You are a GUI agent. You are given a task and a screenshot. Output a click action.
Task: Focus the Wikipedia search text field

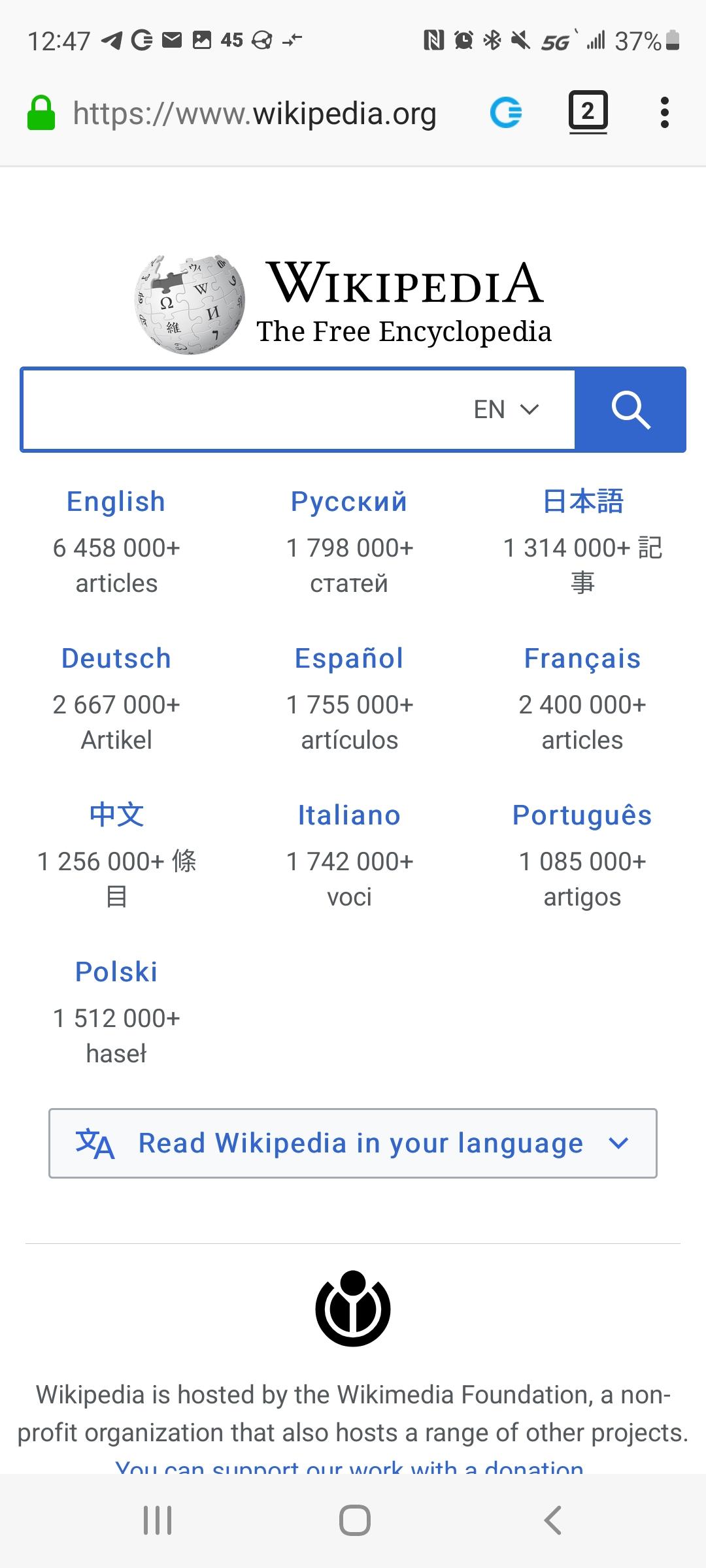(x=241, y=410)
